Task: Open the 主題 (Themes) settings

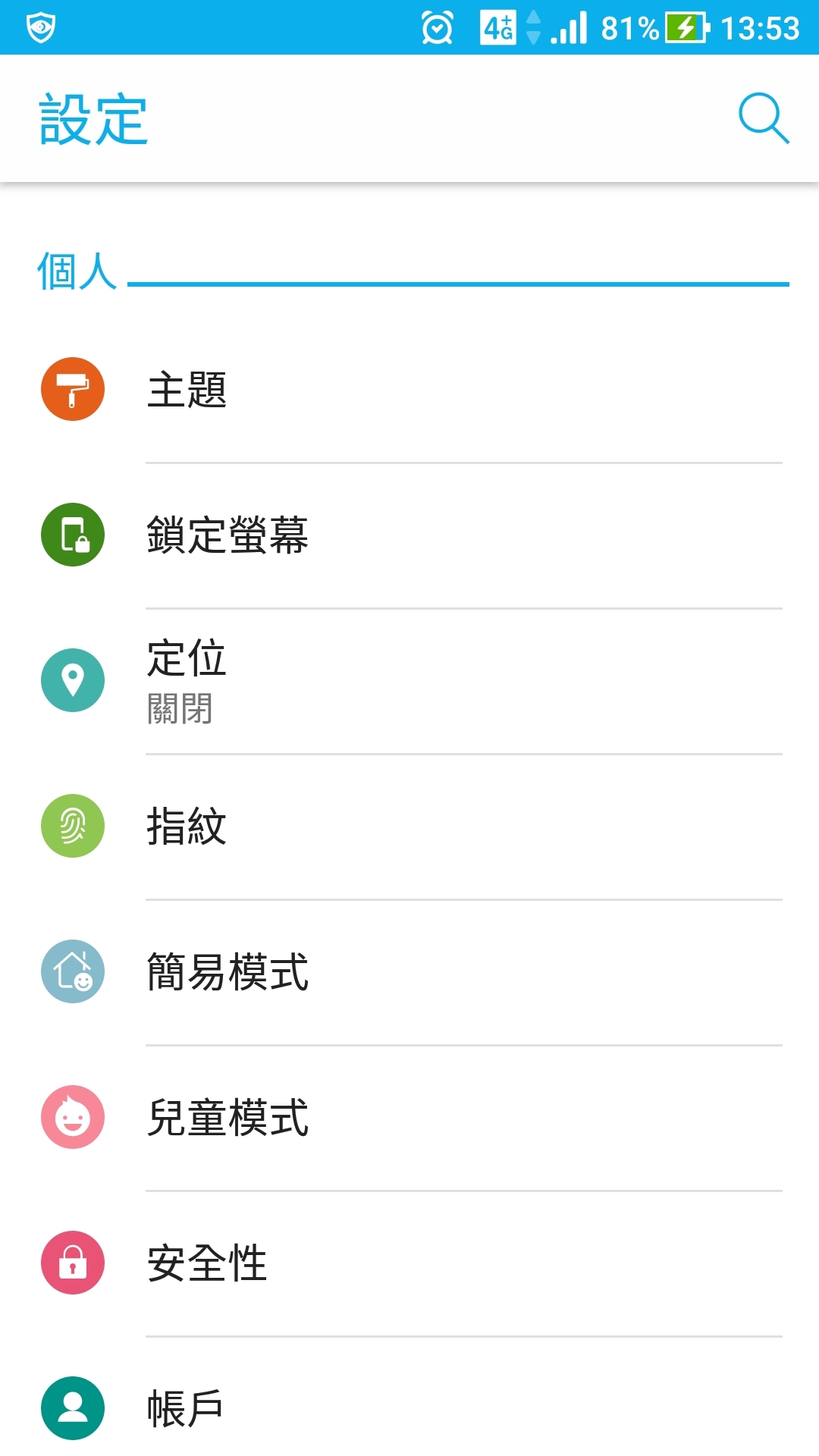Action: click(x=409, y=390)
